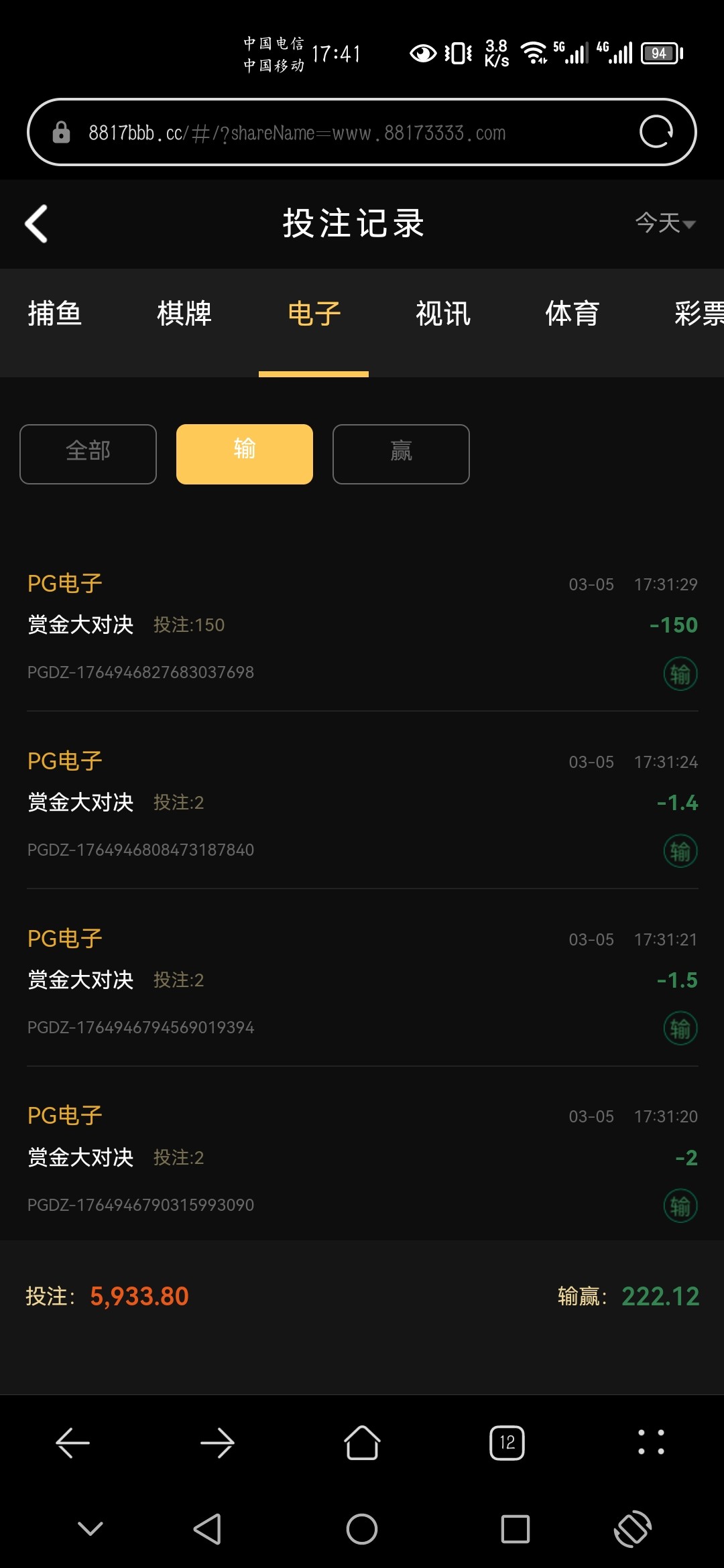Open the 今天 date dropdown

666,224
